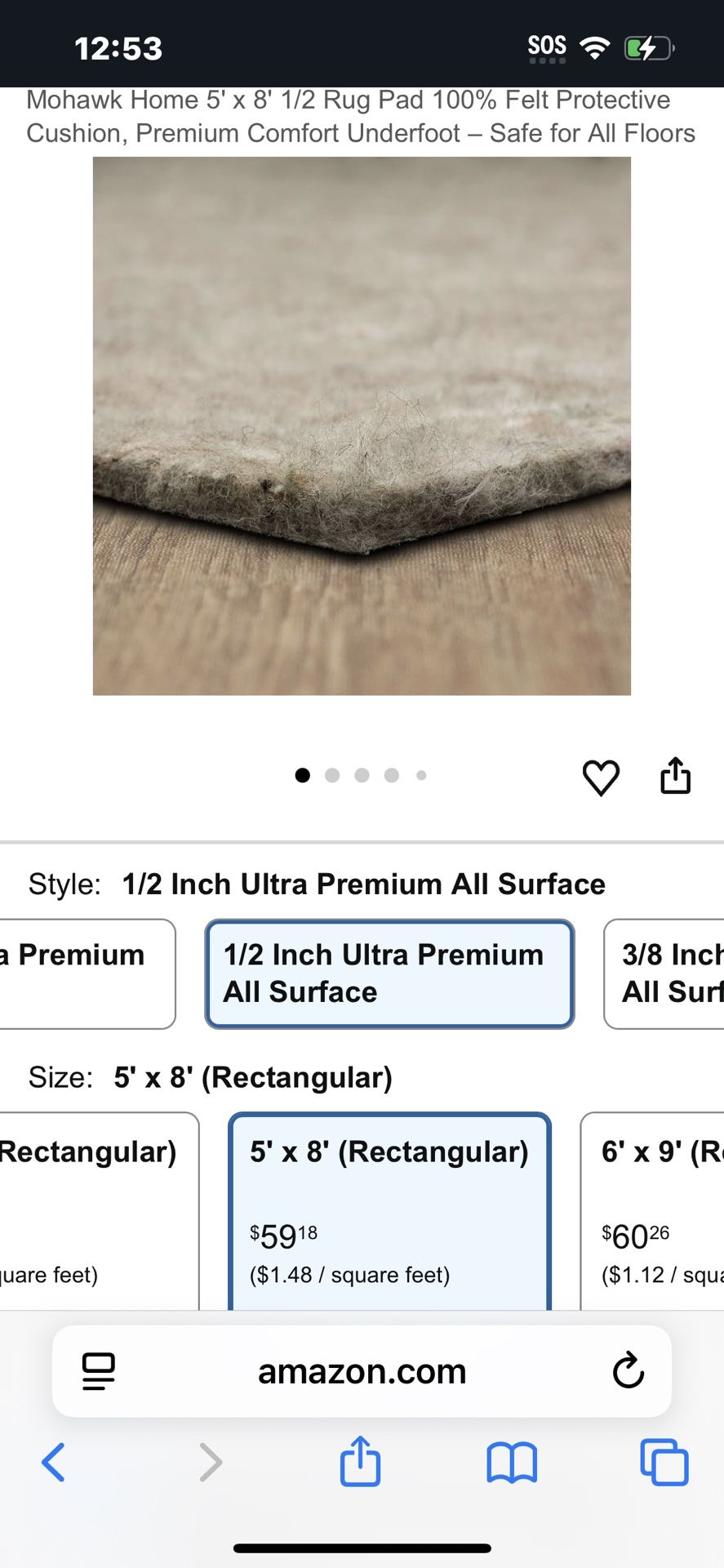Tap the wishlist heart icon

pos(602,777)
